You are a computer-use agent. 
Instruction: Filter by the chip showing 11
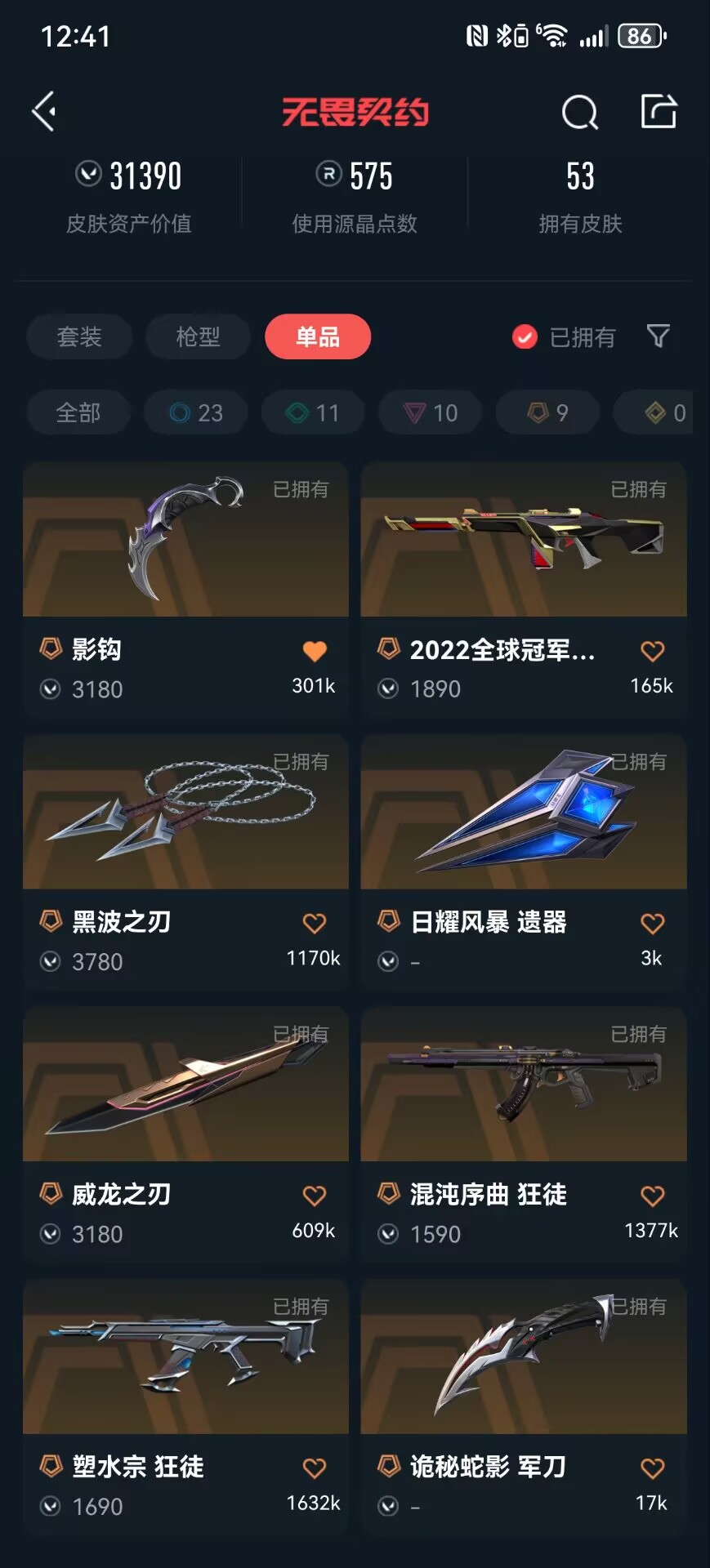pyautogui.click(x=313, y=412)
